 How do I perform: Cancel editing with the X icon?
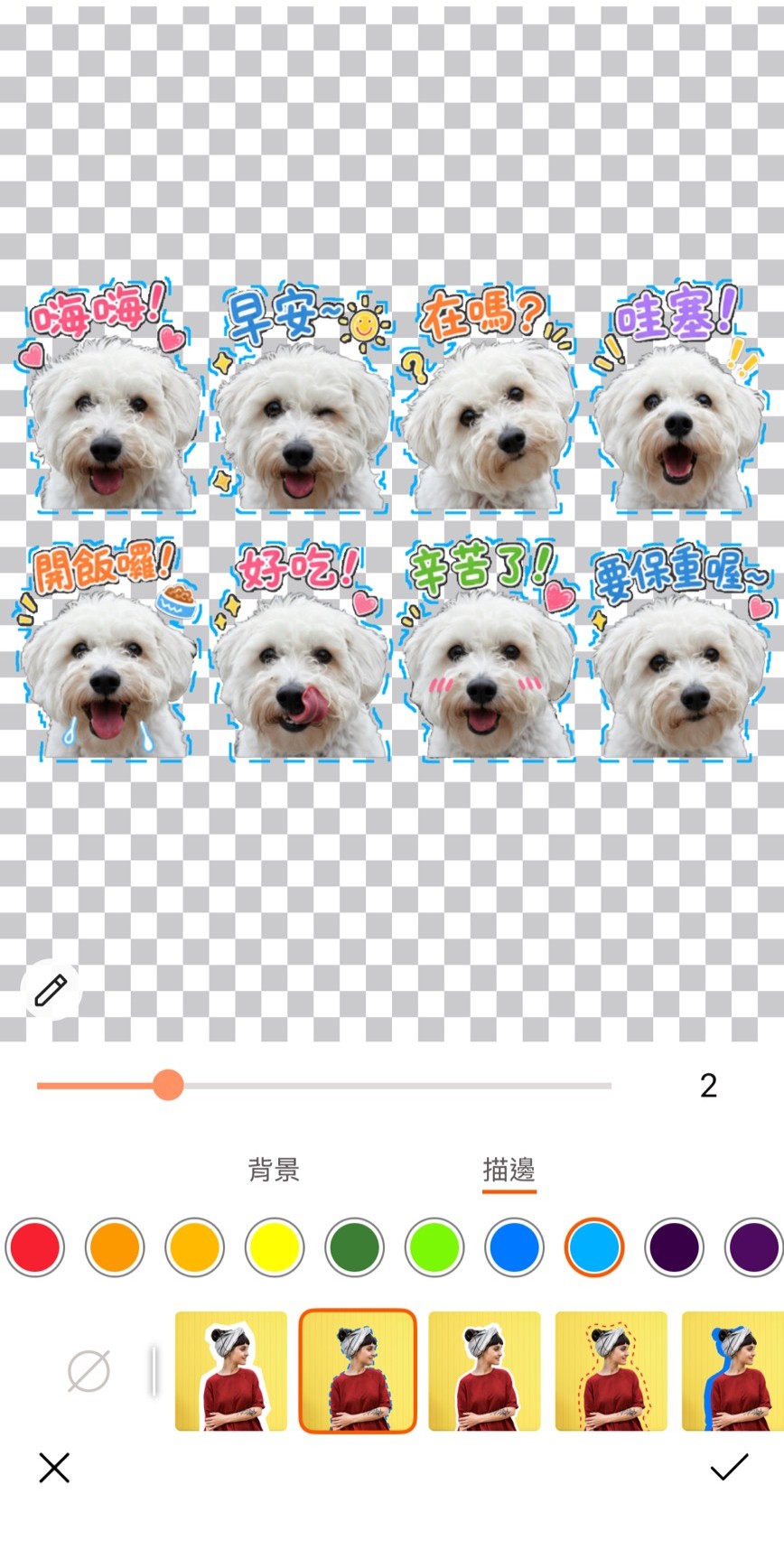54,1469
